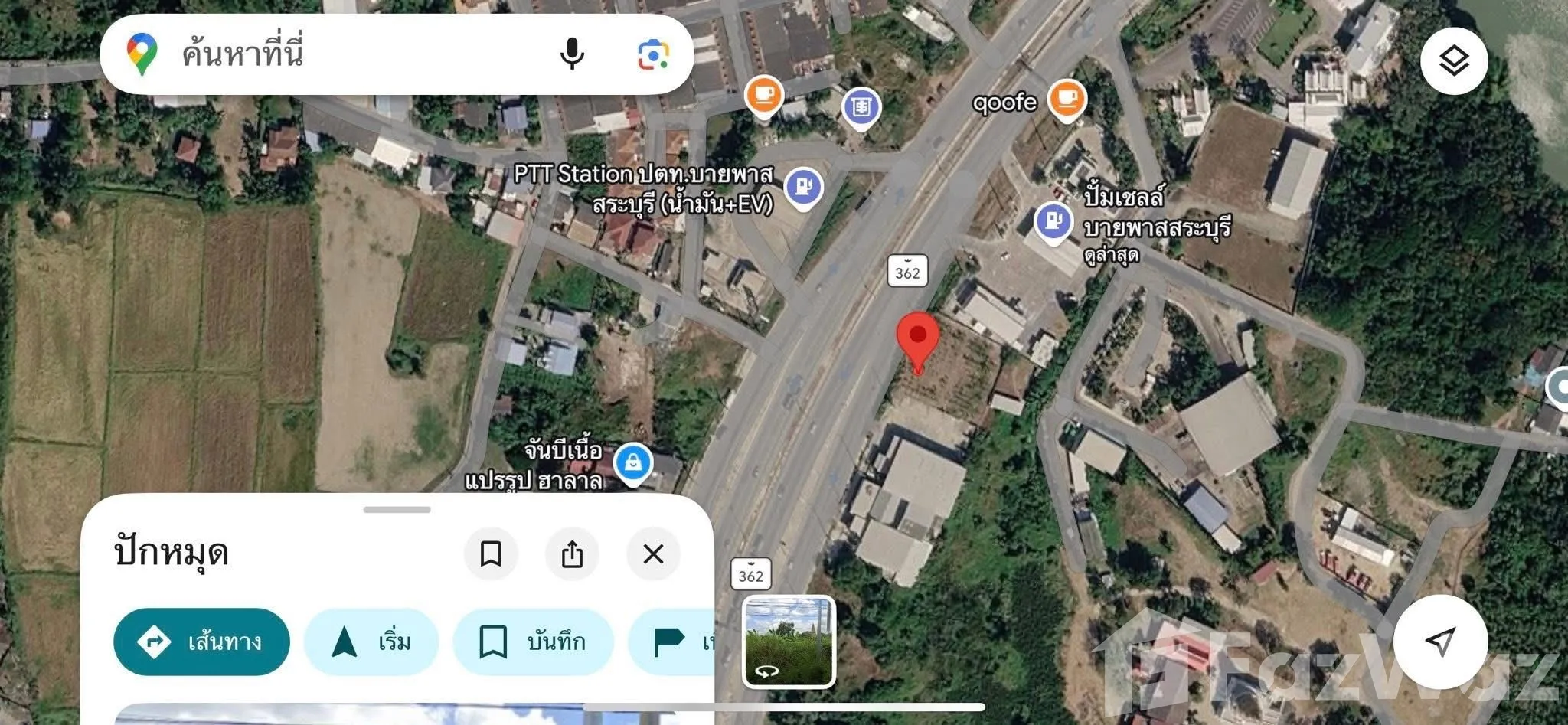Select จันบีเนื้อ แปรรูป ฮาลาล shop marker
1568x725 pixels.
coord(633,462)
